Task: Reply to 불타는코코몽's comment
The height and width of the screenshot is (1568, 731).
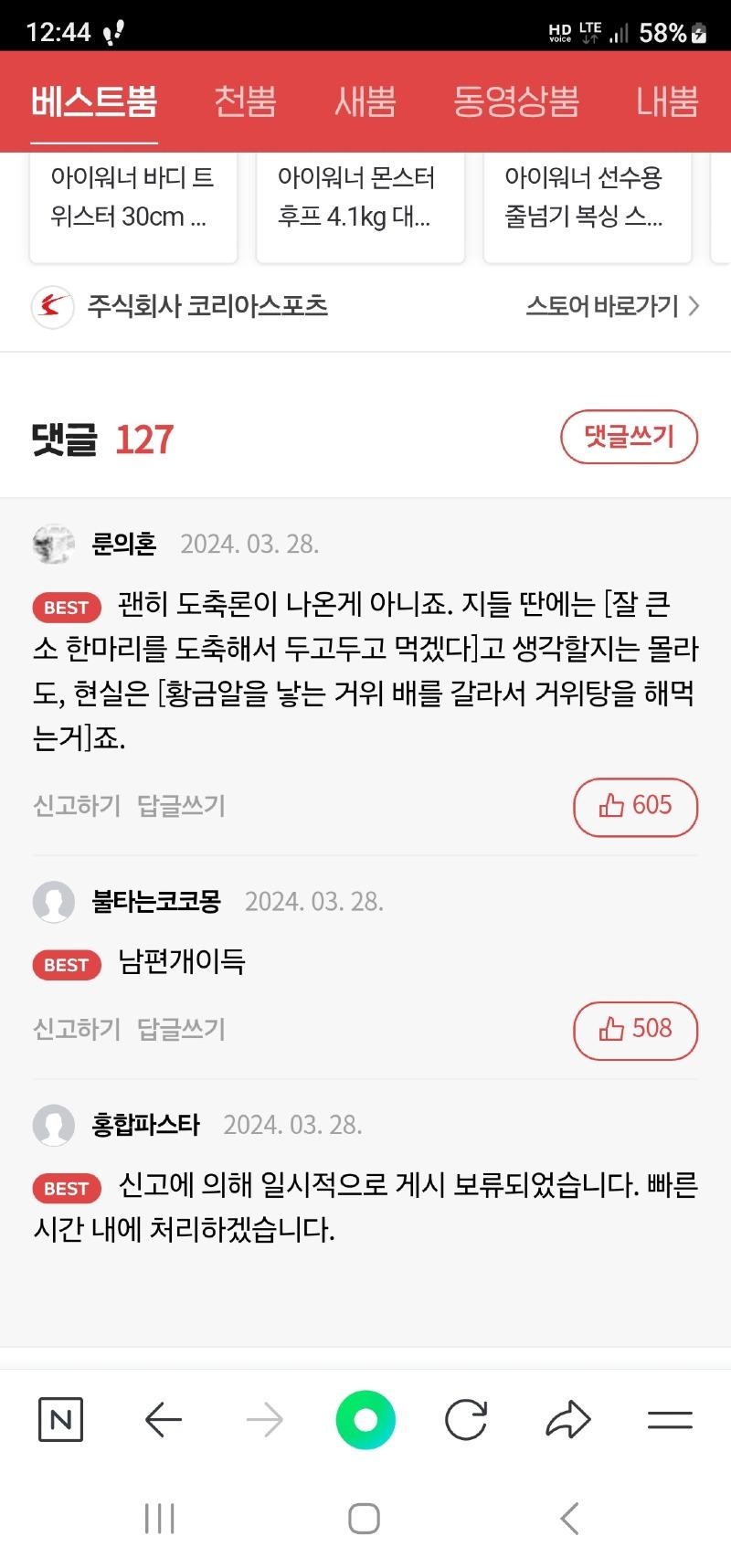Action: [181, 1030]
